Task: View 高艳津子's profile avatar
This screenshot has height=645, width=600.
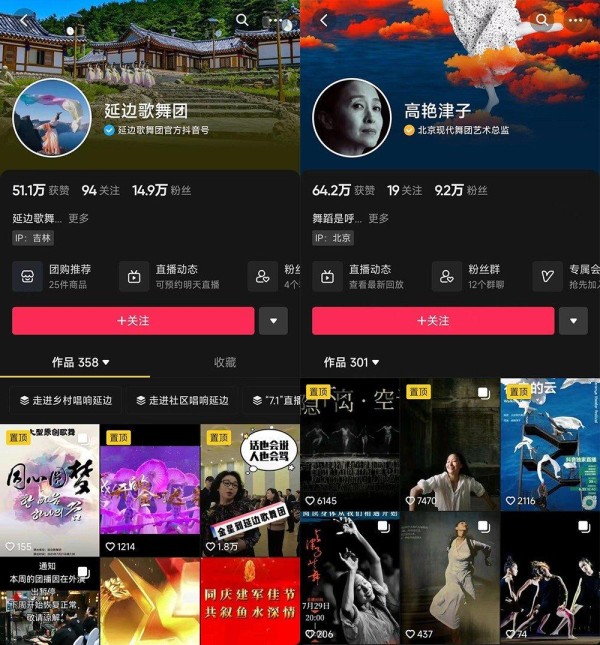Action: pos(351,117)
